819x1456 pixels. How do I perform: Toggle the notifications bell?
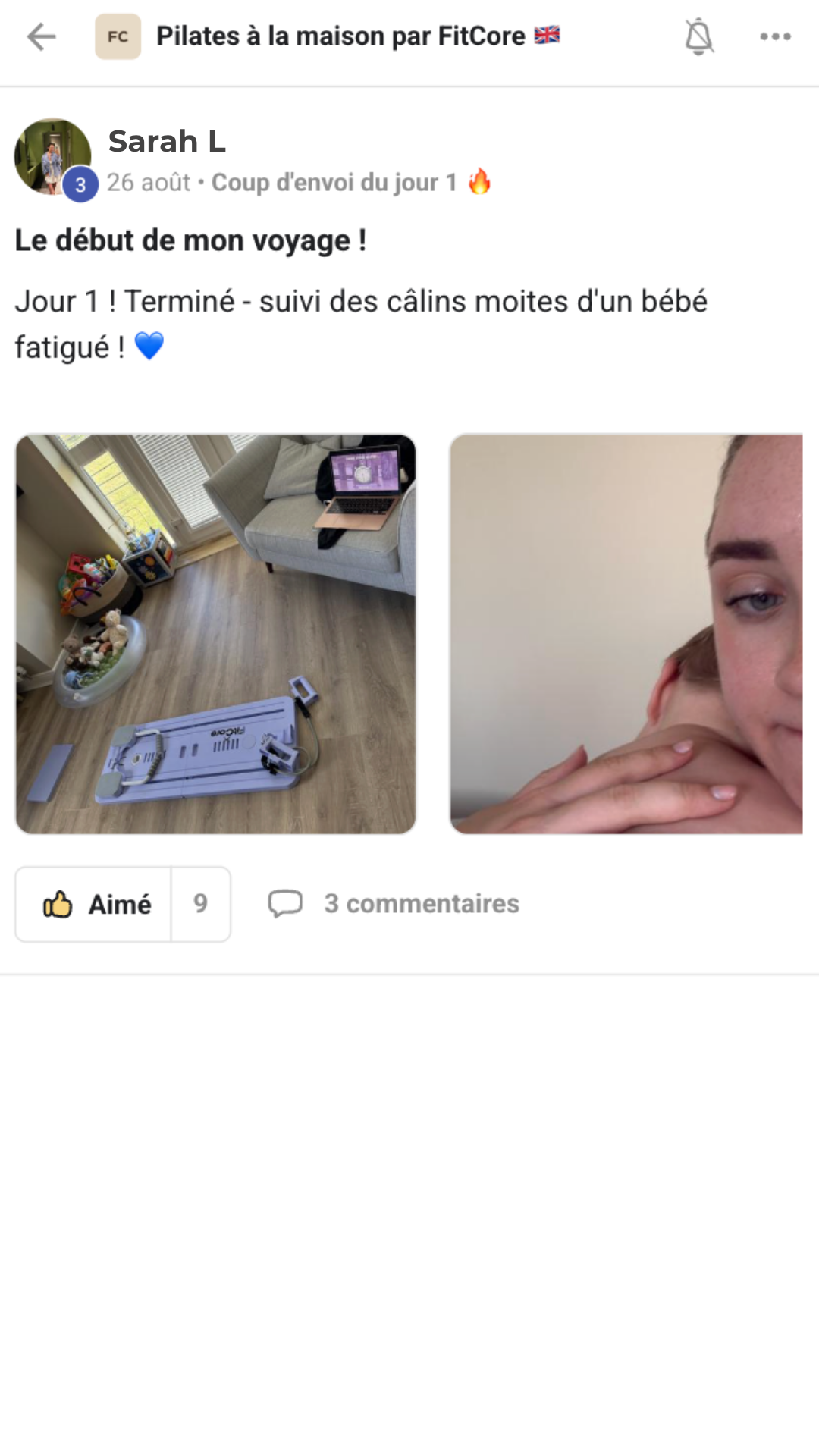(x=698, y=36)
